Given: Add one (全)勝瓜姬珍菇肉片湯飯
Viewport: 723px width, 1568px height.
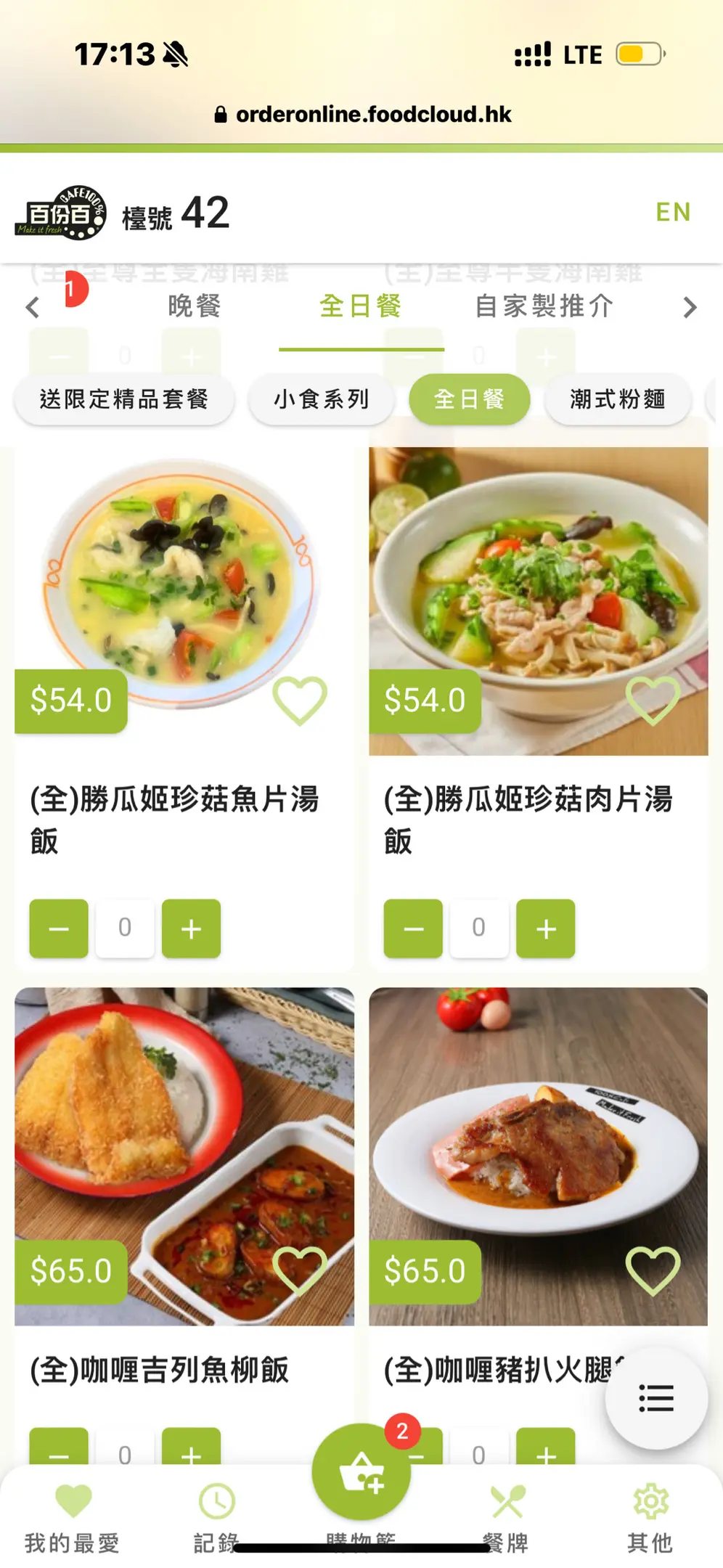Looking at the screenshot, I should point(545,928).
